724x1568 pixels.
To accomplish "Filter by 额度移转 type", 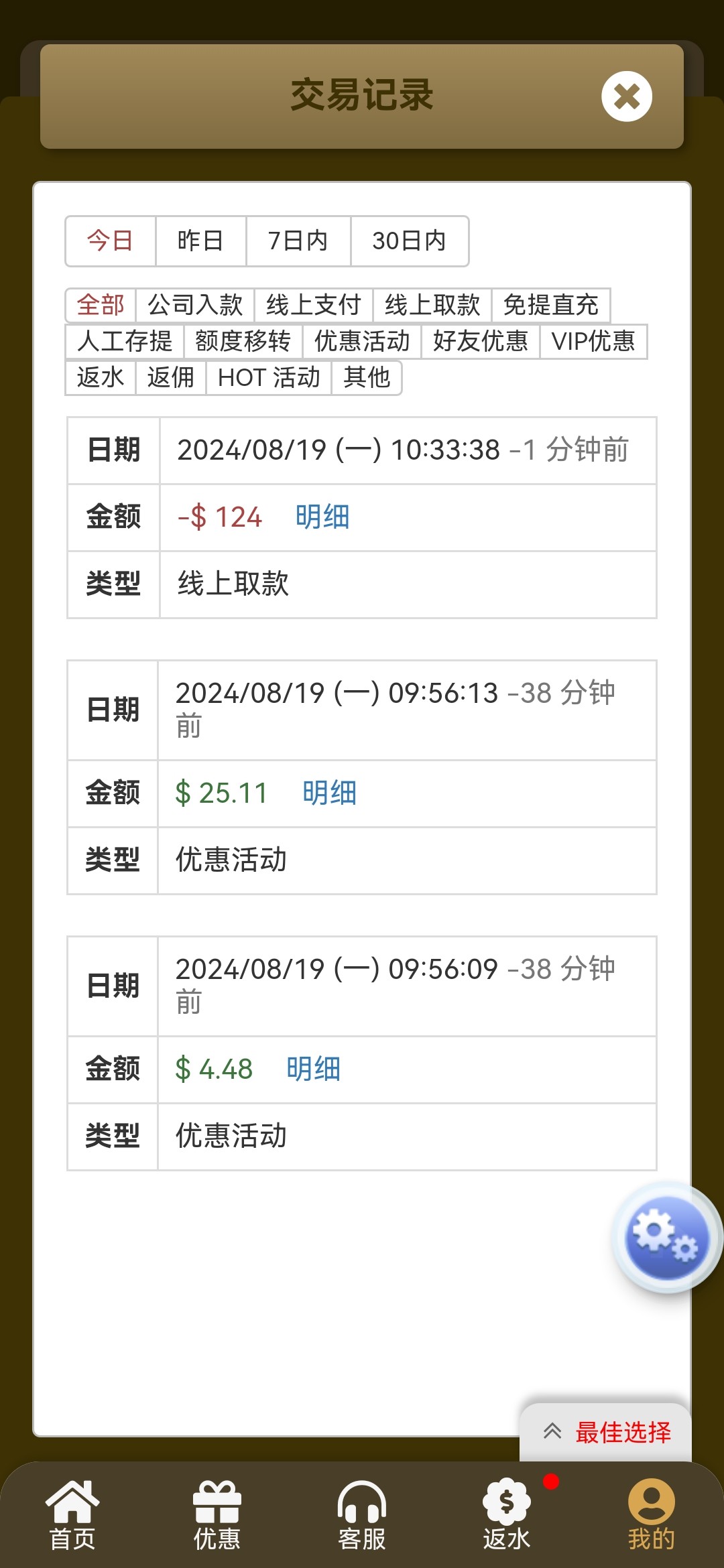I will (x=243, y=341).
